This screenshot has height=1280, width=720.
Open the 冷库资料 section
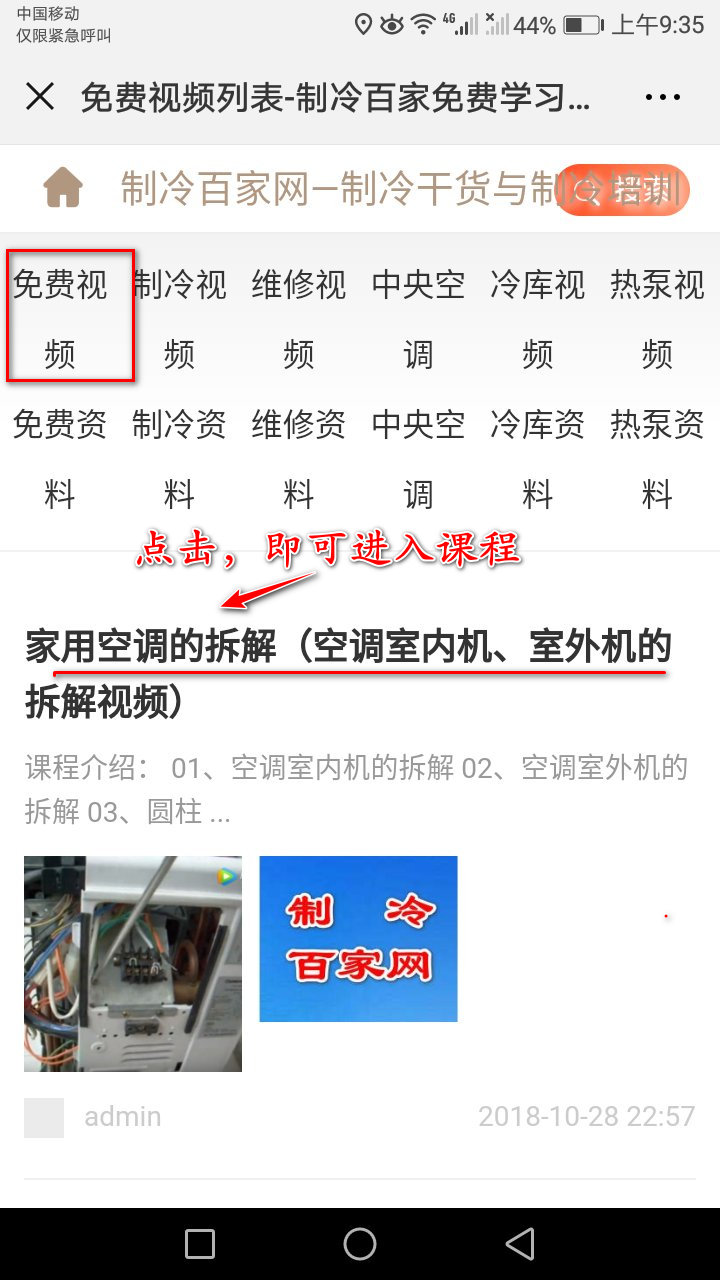point(537,458)
